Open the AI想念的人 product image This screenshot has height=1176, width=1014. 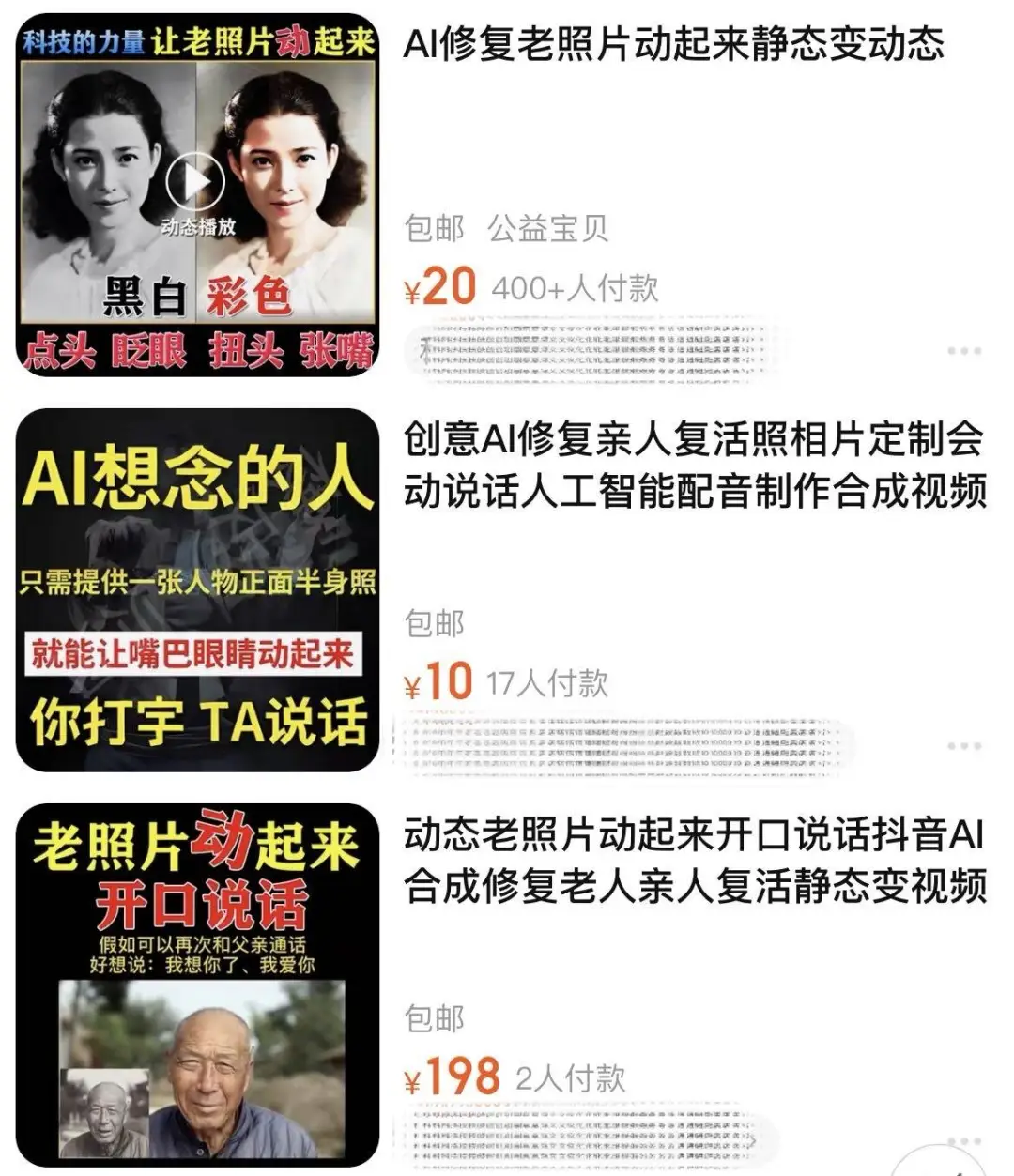tap(197, 589)
